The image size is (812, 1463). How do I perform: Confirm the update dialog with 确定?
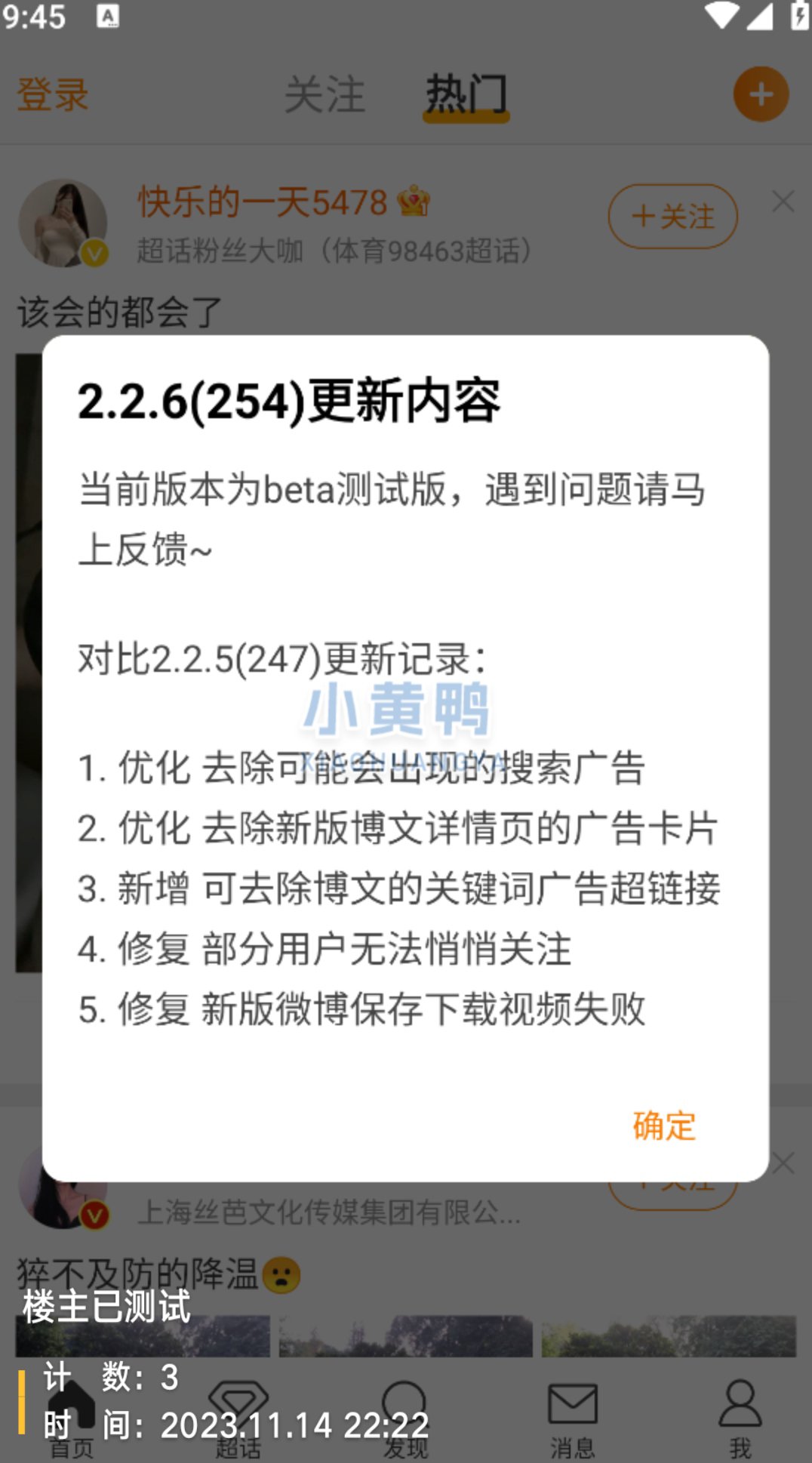[663, 1126]
